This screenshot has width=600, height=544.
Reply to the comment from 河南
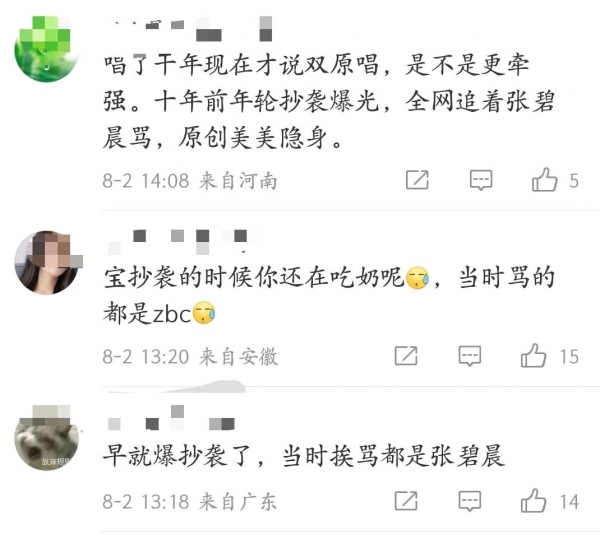coord(481,180)
